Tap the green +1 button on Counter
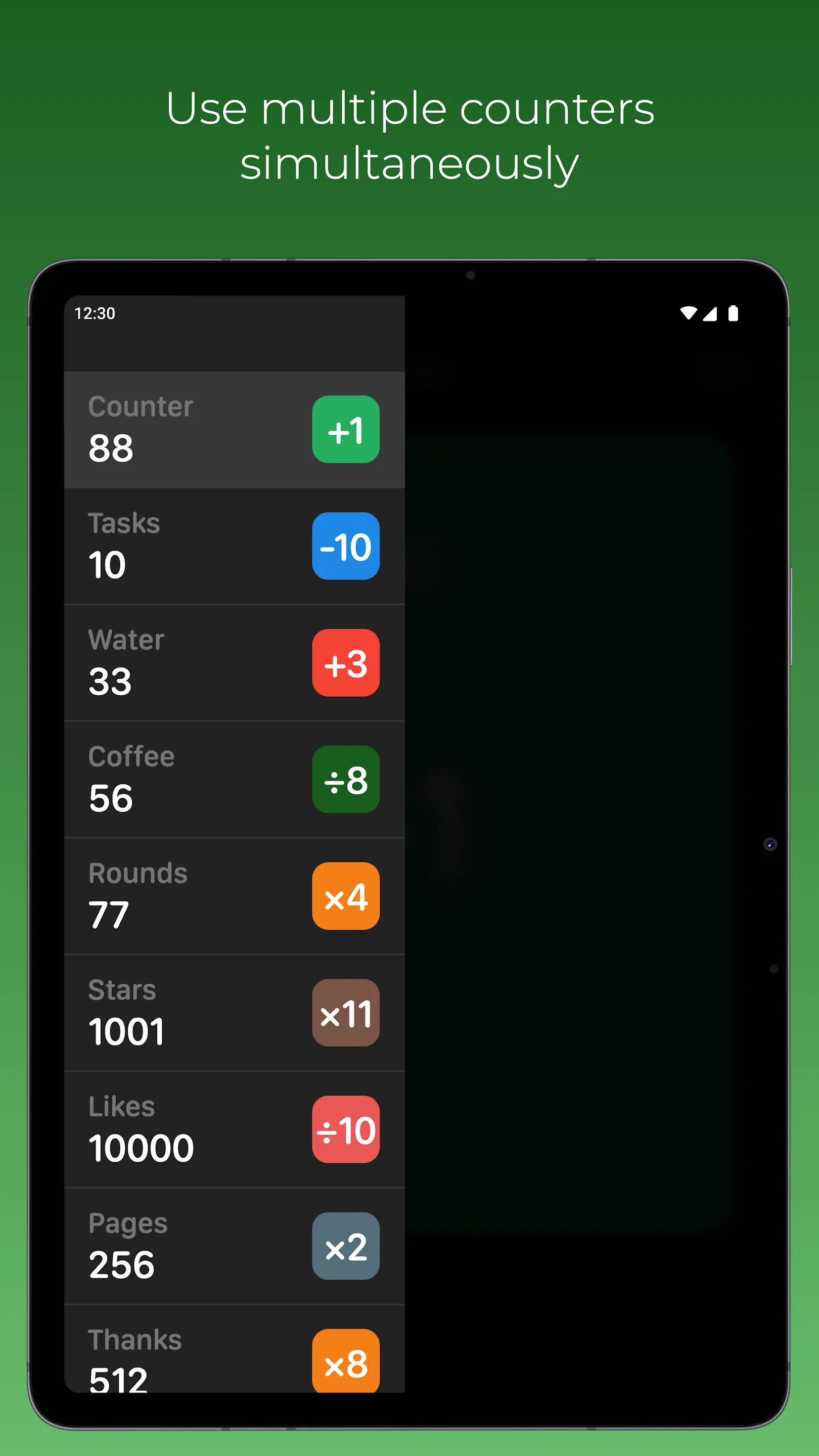Image resolution: width=819 pixels, height=1456 pixels. [x=345, y=430]
